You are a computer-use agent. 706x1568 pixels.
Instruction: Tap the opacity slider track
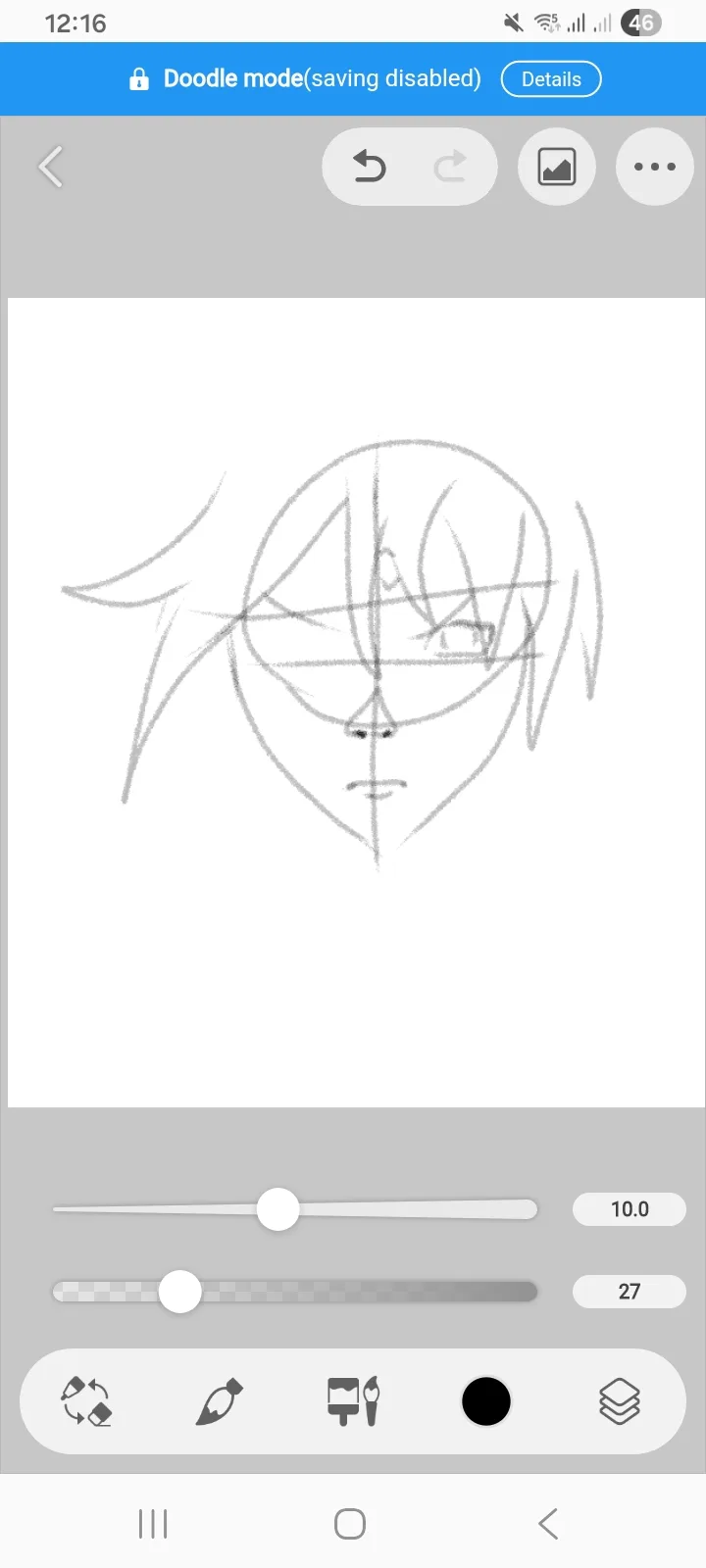[392, 1292]
